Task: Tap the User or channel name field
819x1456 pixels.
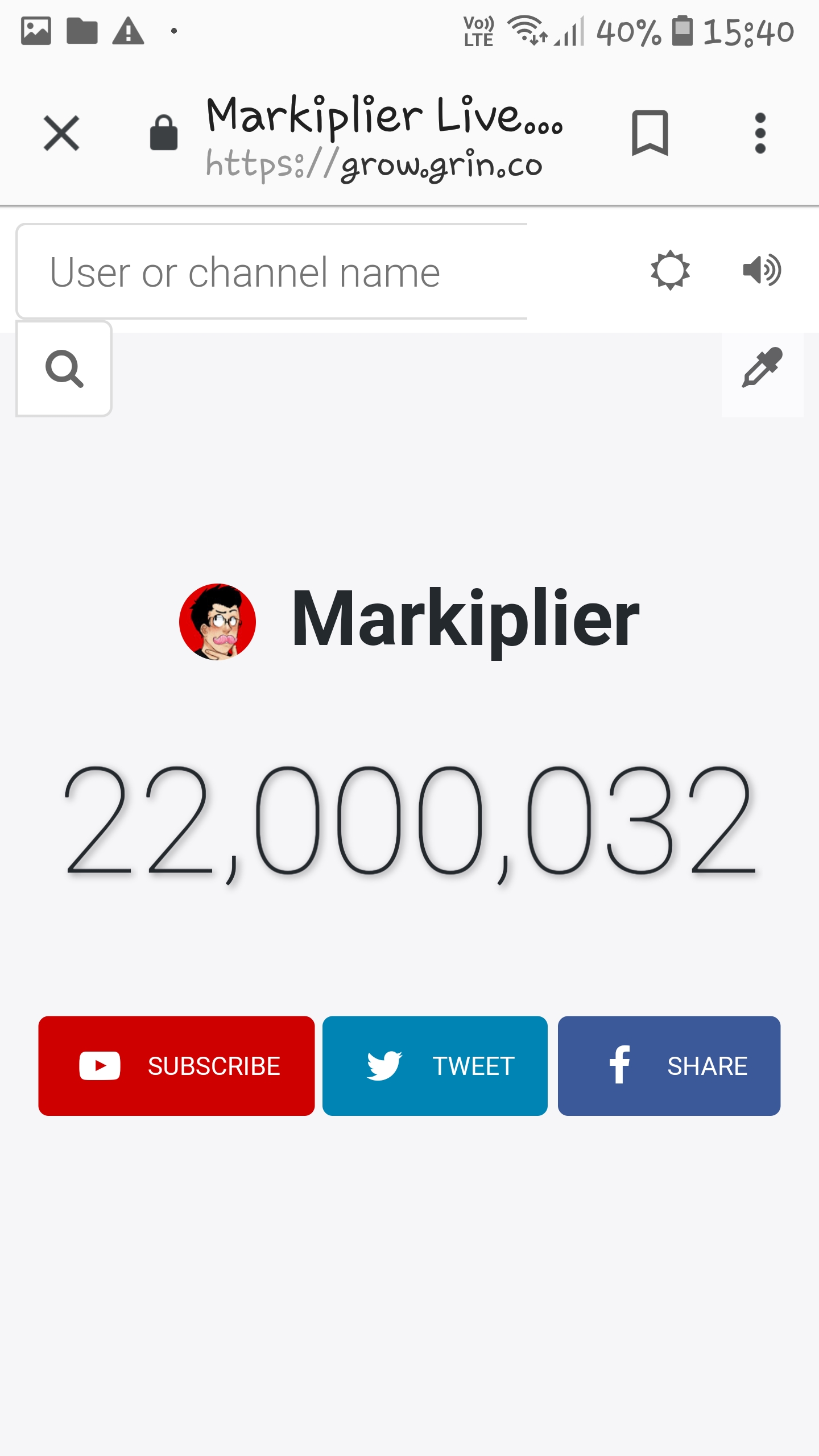Action: click(272, 271)
